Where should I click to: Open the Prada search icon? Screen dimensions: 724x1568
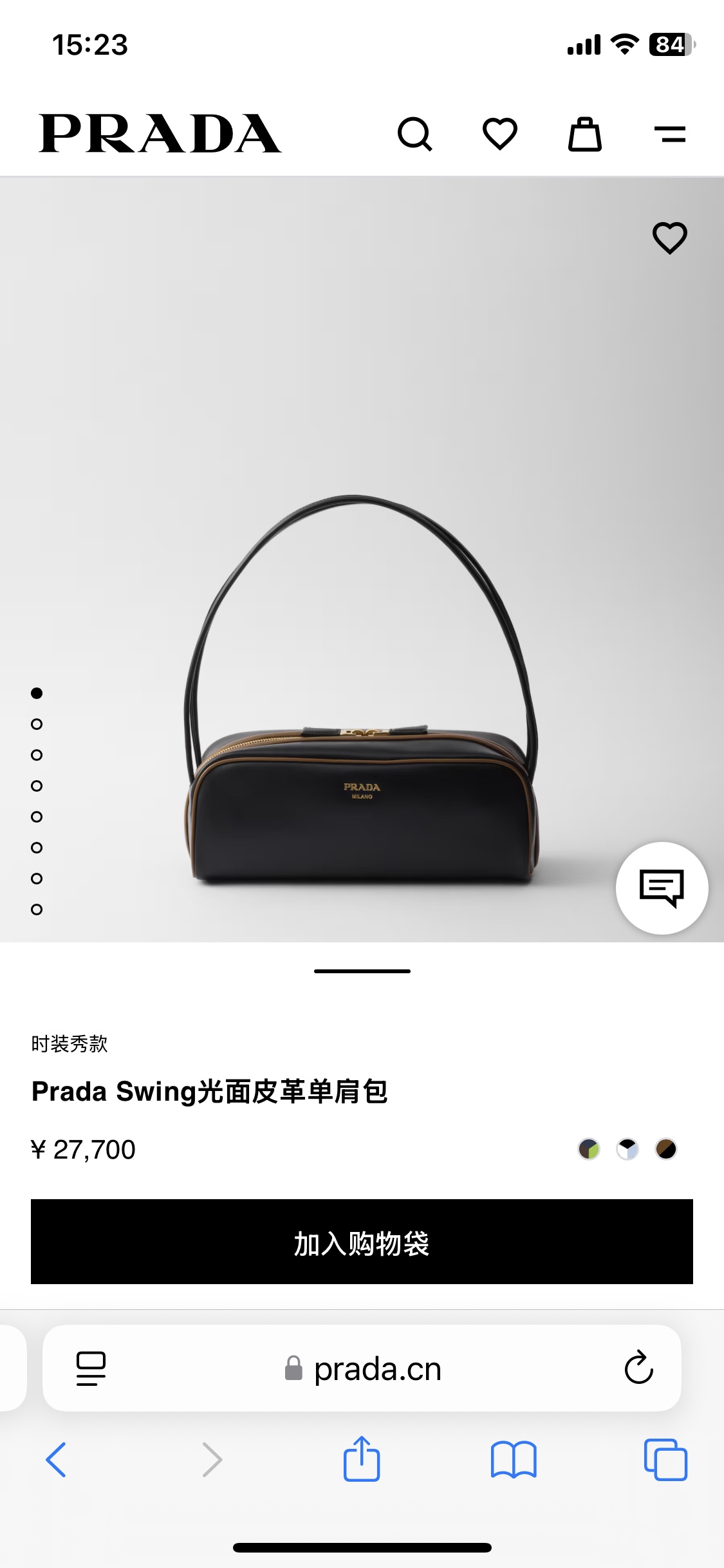coord(415,135)
